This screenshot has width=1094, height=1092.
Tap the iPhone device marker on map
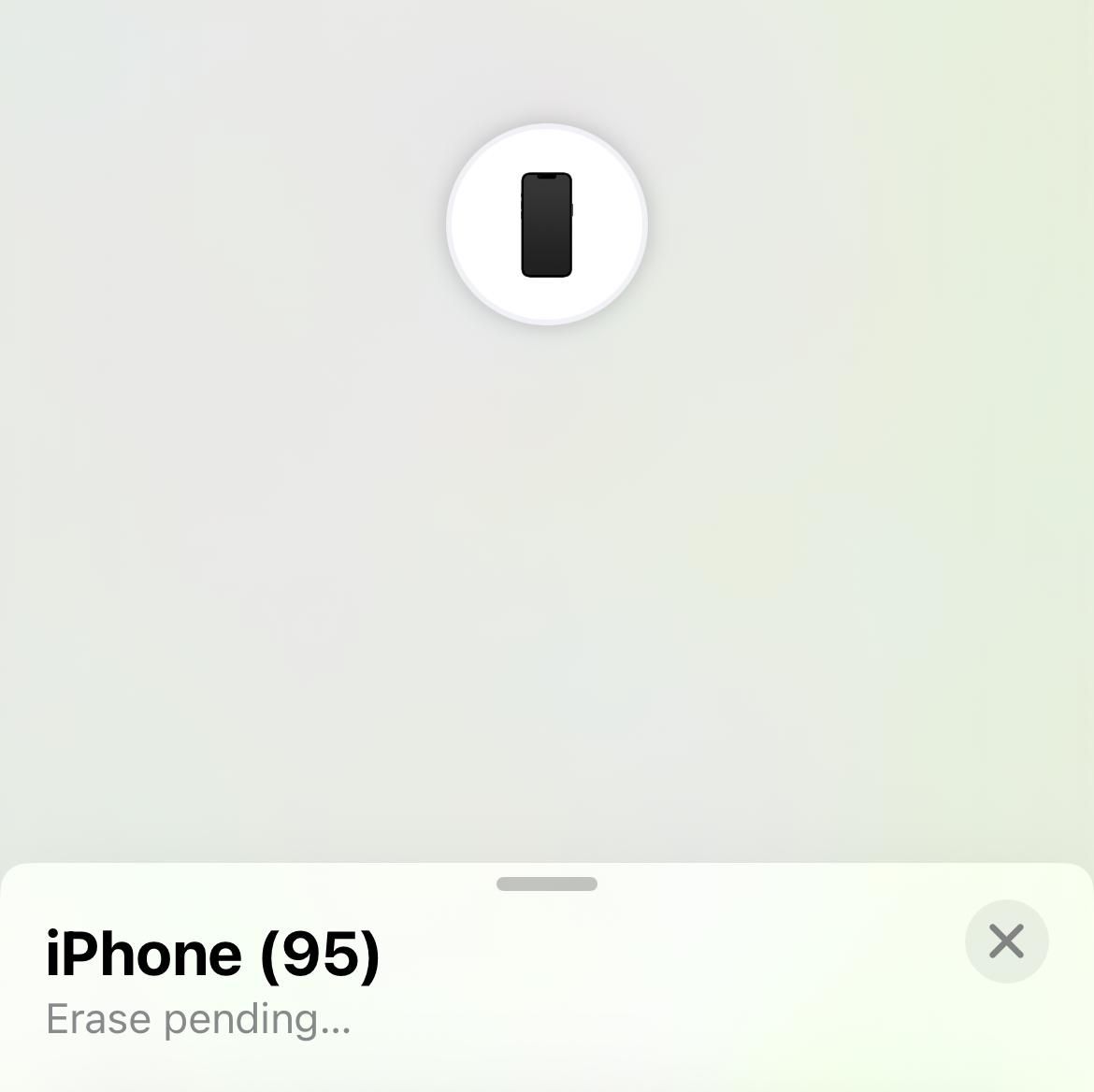(x=547, y=224)
